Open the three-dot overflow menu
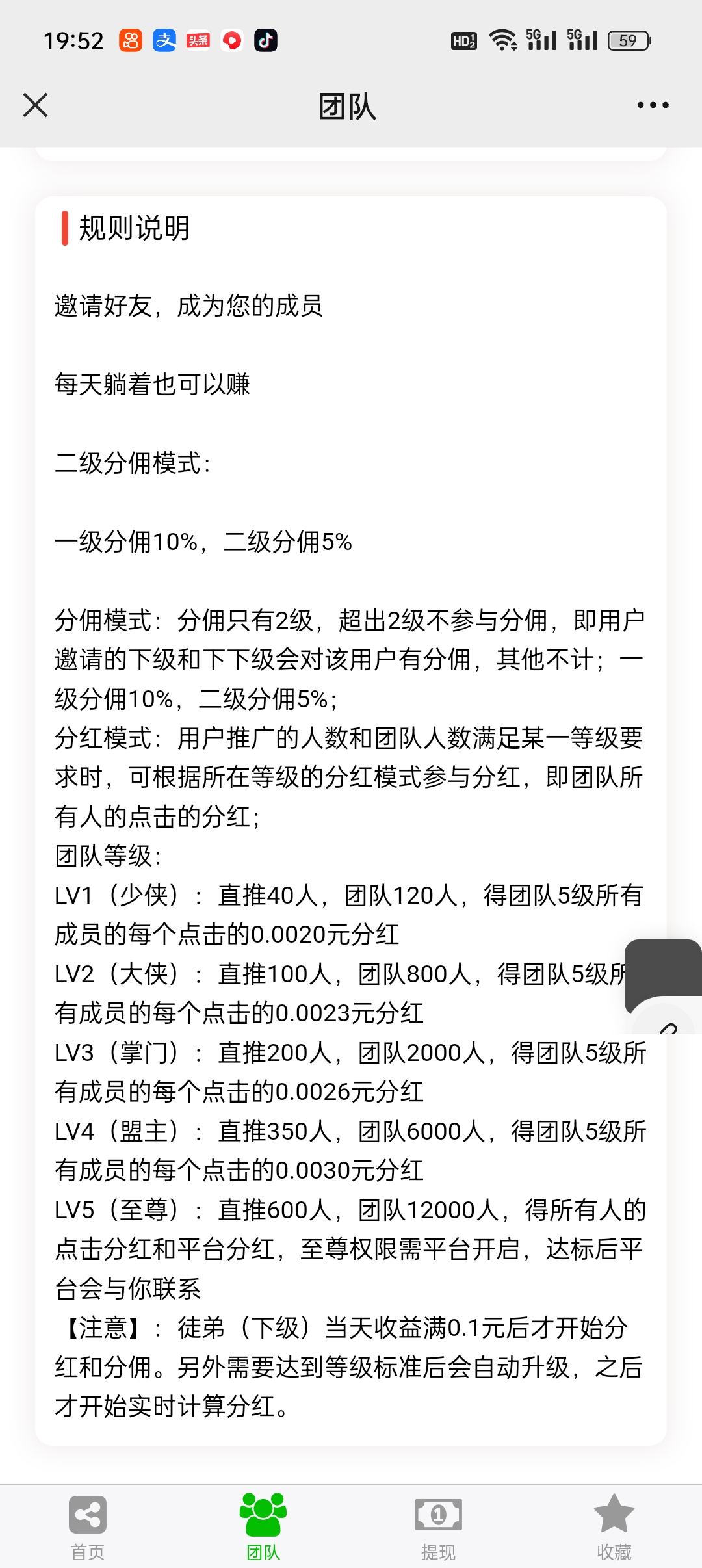The image size is (702, 1568). (653, 105)
